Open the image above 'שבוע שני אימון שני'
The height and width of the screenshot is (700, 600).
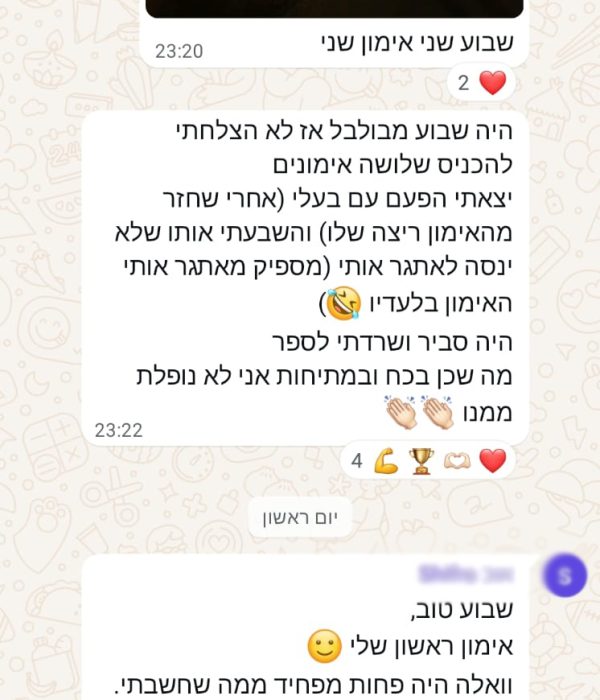334,8
